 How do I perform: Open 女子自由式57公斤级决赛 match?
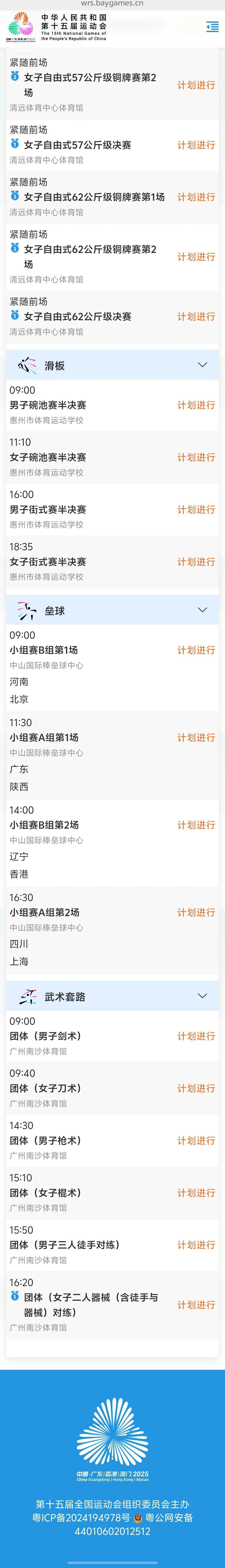pos(77,145)
